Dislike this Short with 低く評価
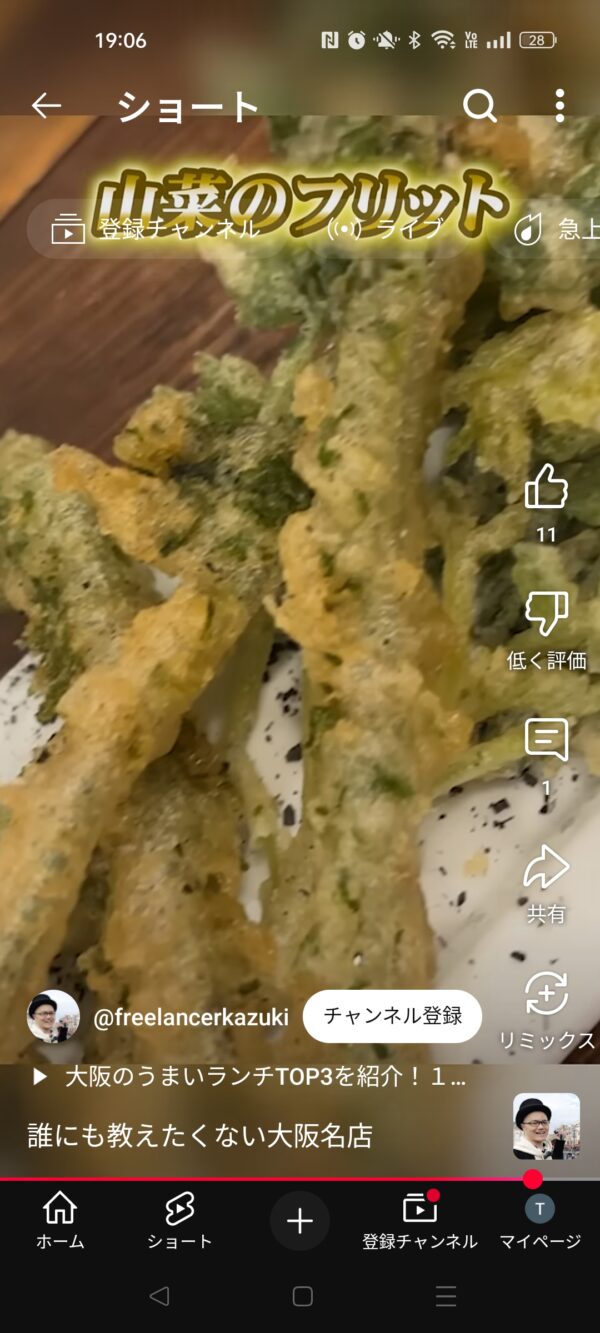 tap(546, 614)
